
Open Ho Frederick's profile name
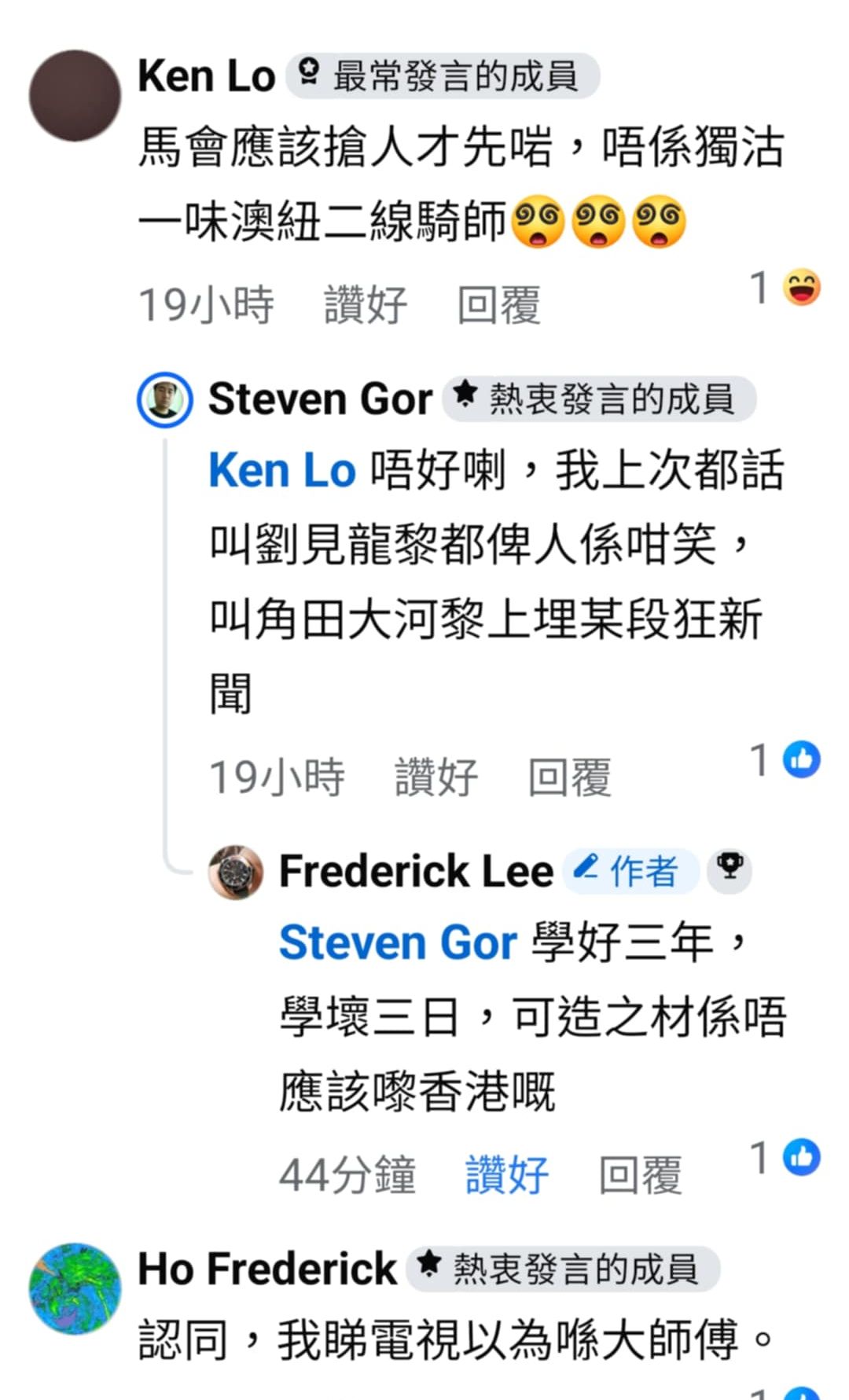(x=267, y=1269)
